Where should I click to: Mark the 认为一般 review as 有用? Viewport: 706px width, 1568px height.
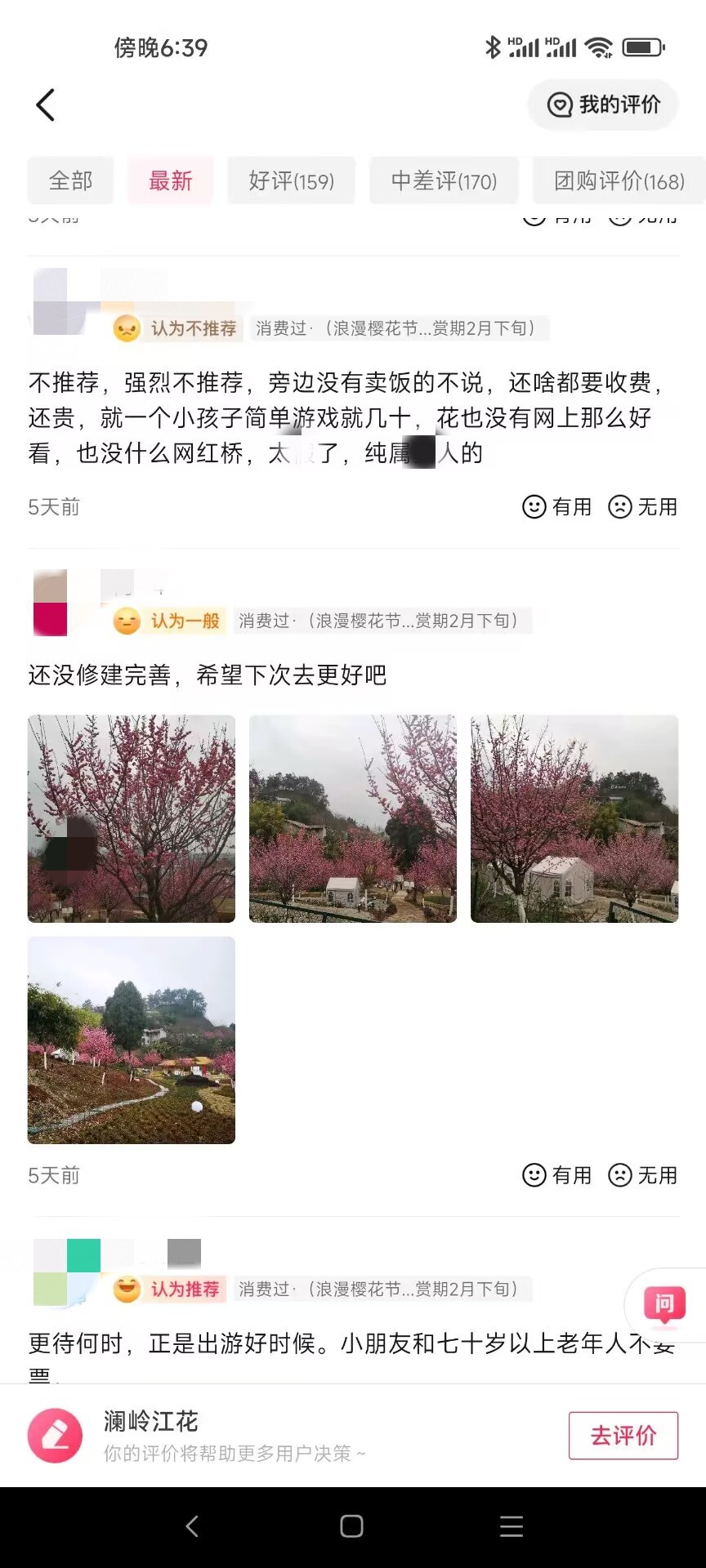[x=557, y=1175]
